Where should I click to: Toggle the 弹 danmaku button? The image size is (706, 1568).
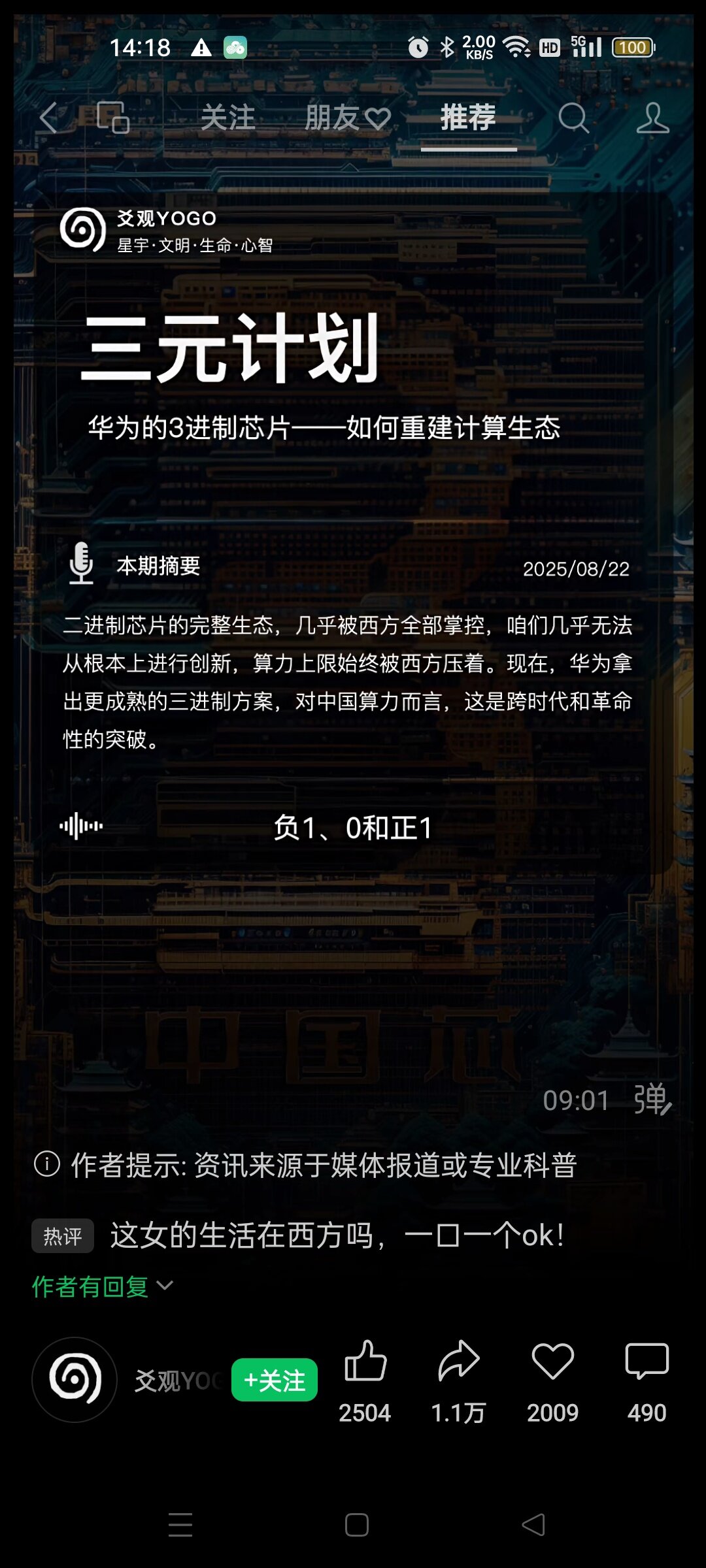click(x=652, y=1100)
